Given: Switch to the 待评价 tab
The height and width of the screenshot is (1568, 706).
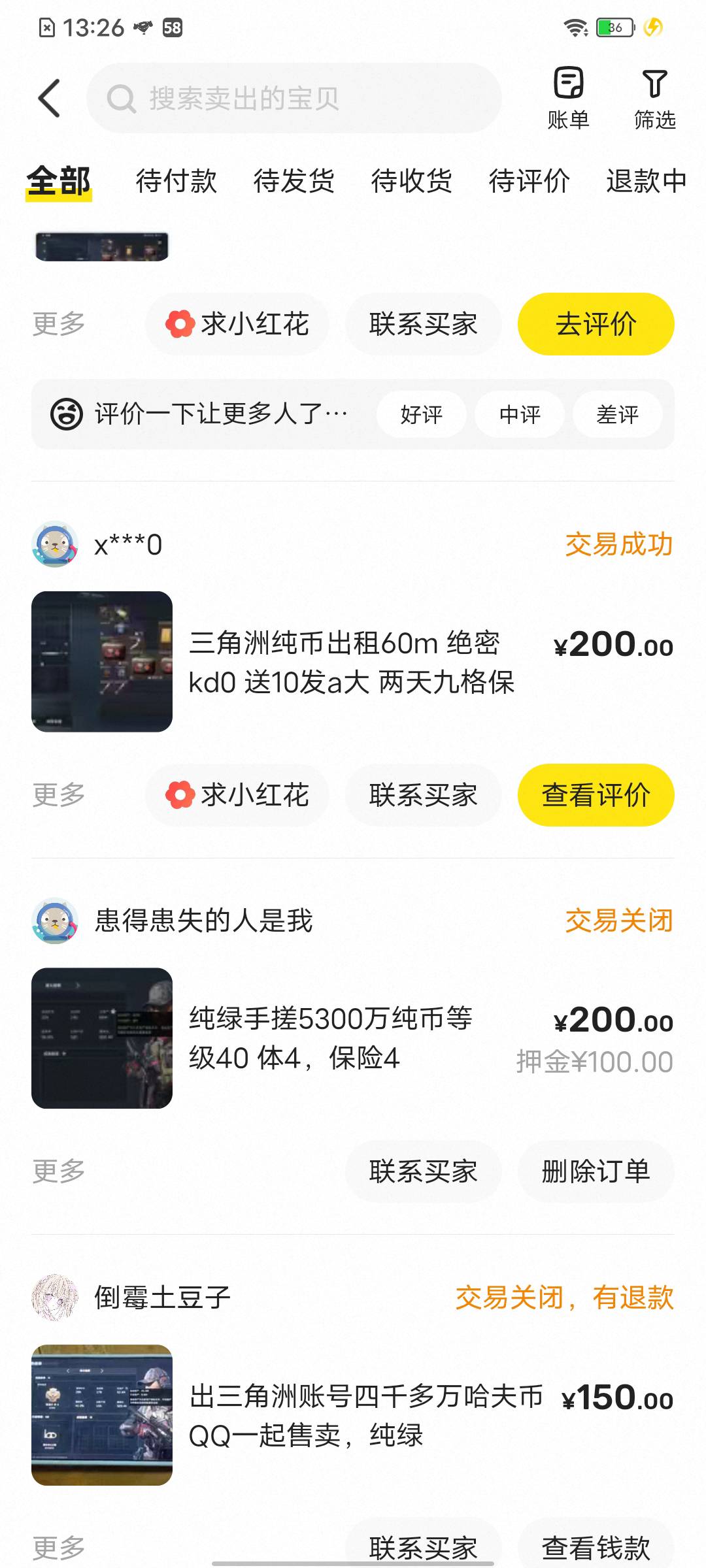Looking at the screenshot, I should (x=529, y=181).
